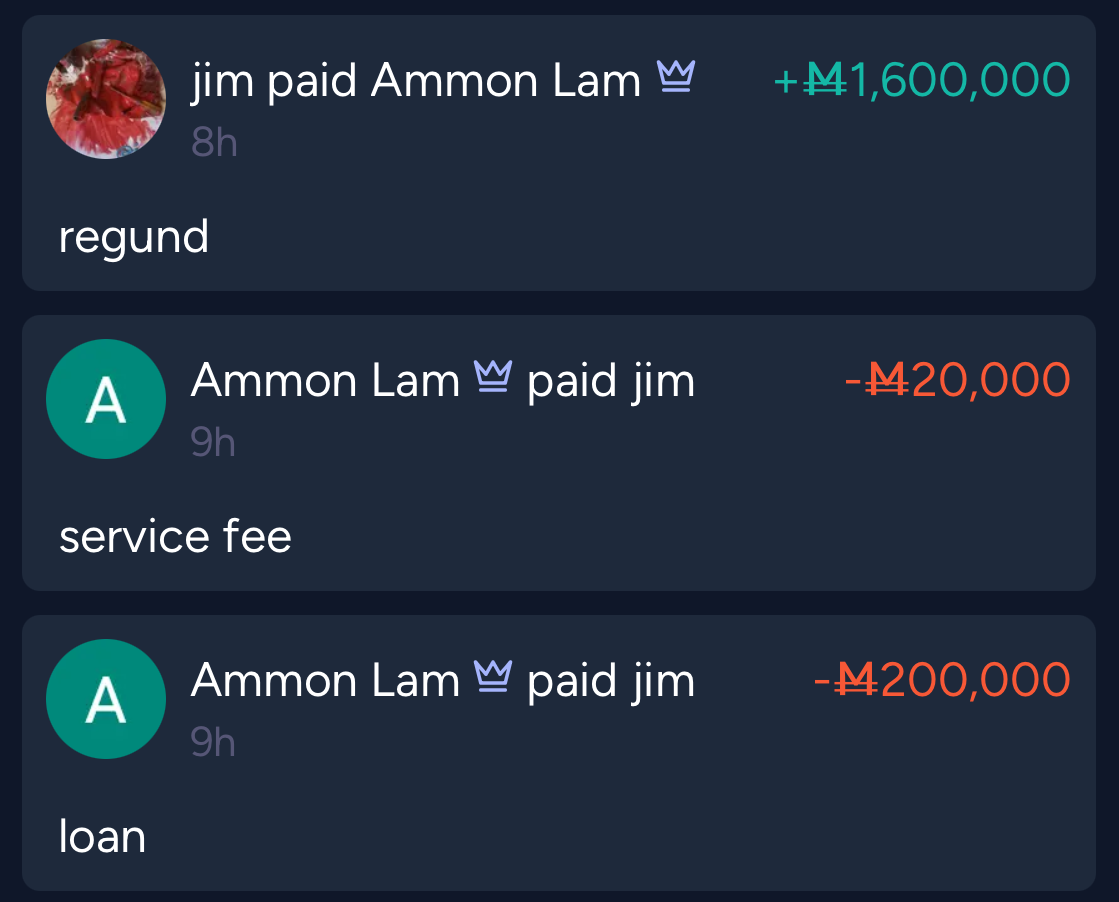Tap Ammon Lam's name in the loan payment
Image resolution: width=1119 pixels, height=902 pixels.
coord(325,681)
